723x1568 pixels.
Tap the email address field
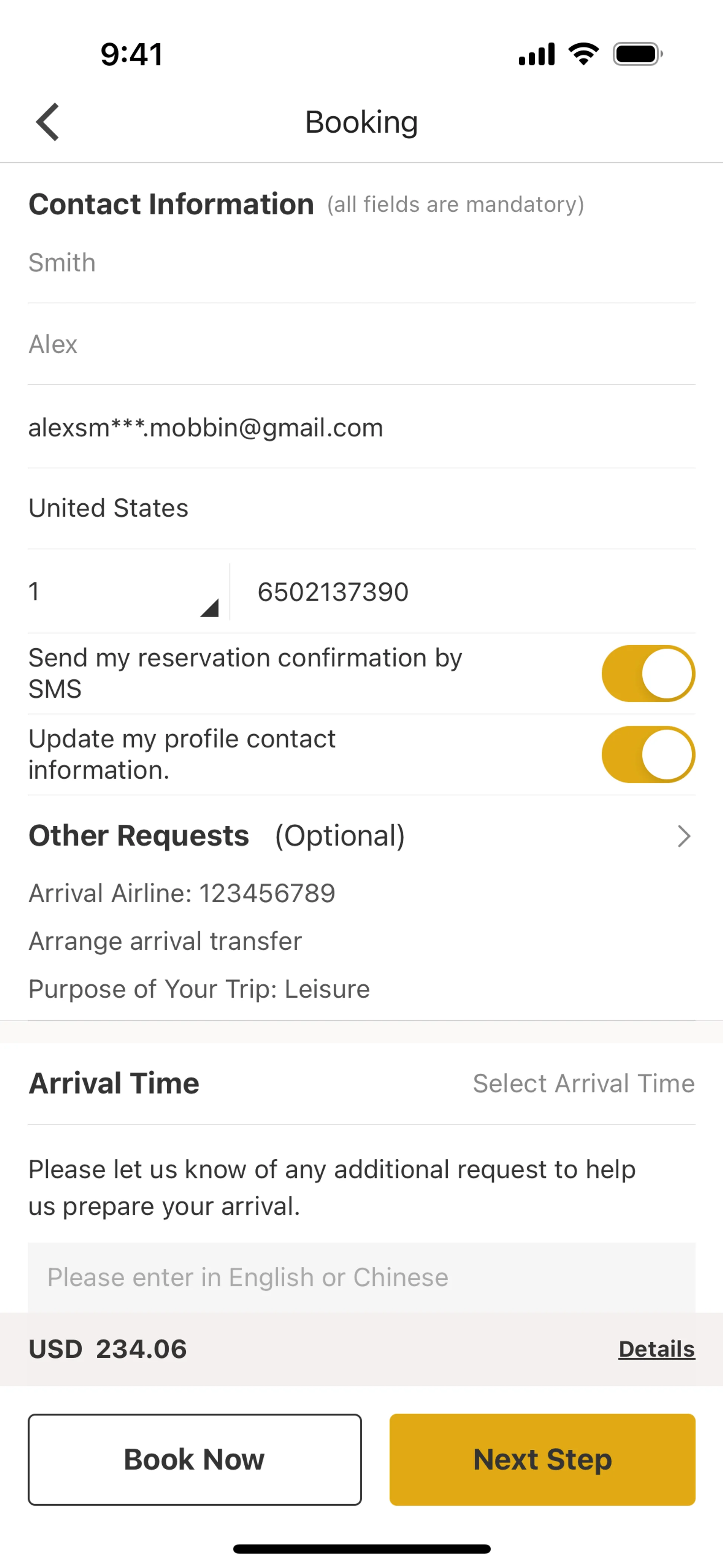tap(361, 427)
